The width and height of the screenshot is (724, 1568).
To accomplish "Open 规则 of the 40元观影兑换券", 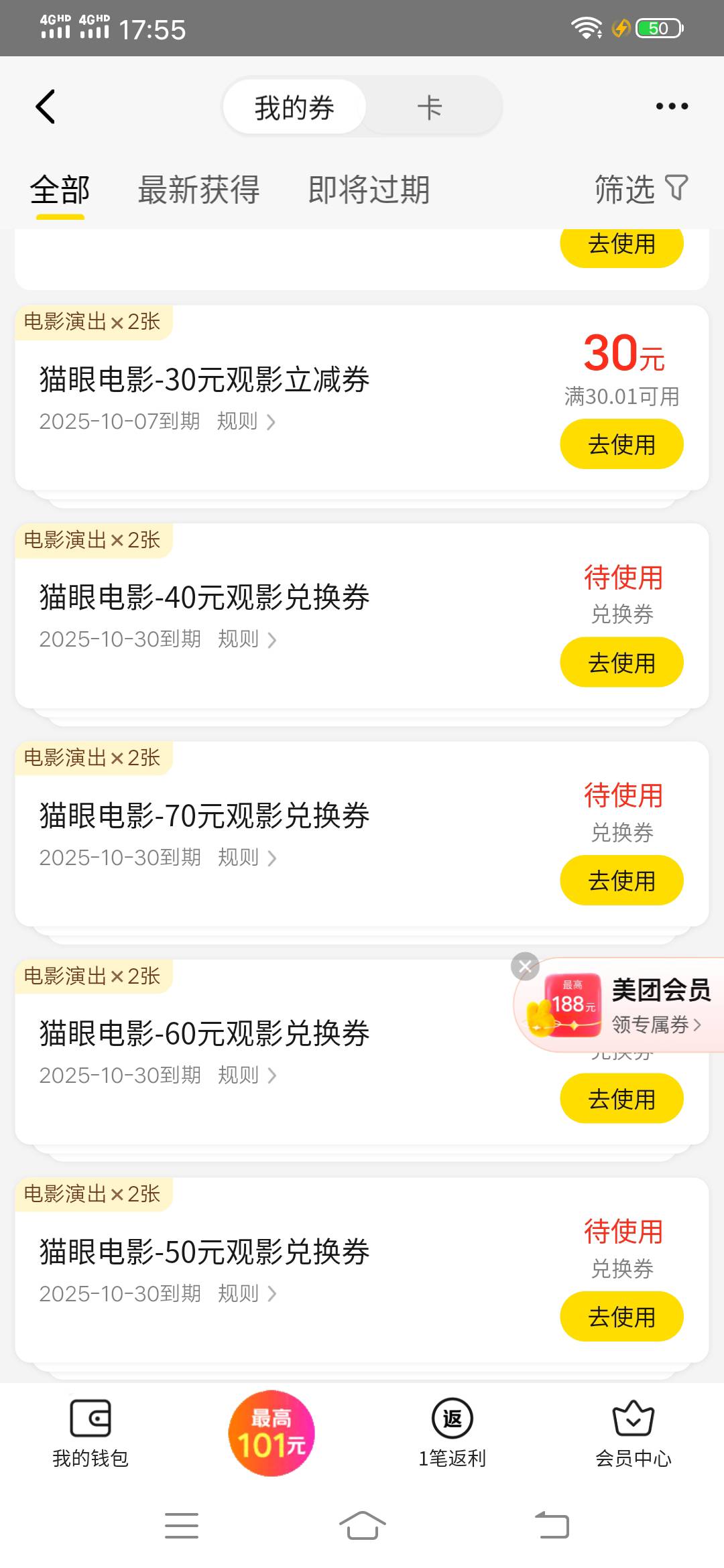I will [x=247, y=639].
